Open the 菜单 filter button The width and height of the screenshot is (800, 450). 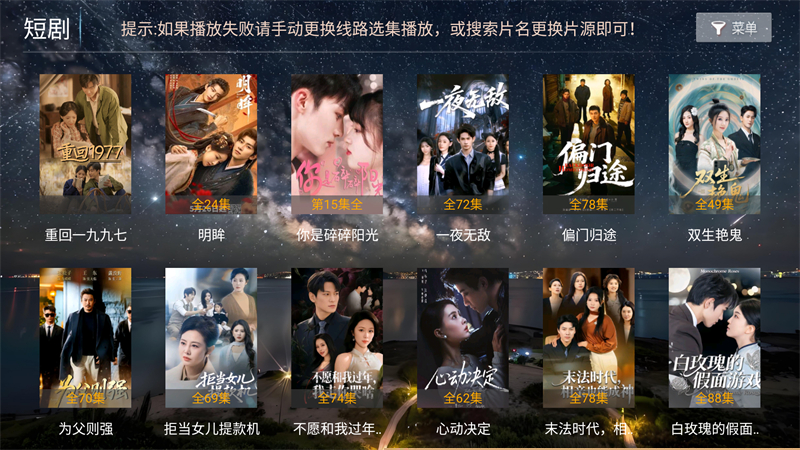[733, 28]
